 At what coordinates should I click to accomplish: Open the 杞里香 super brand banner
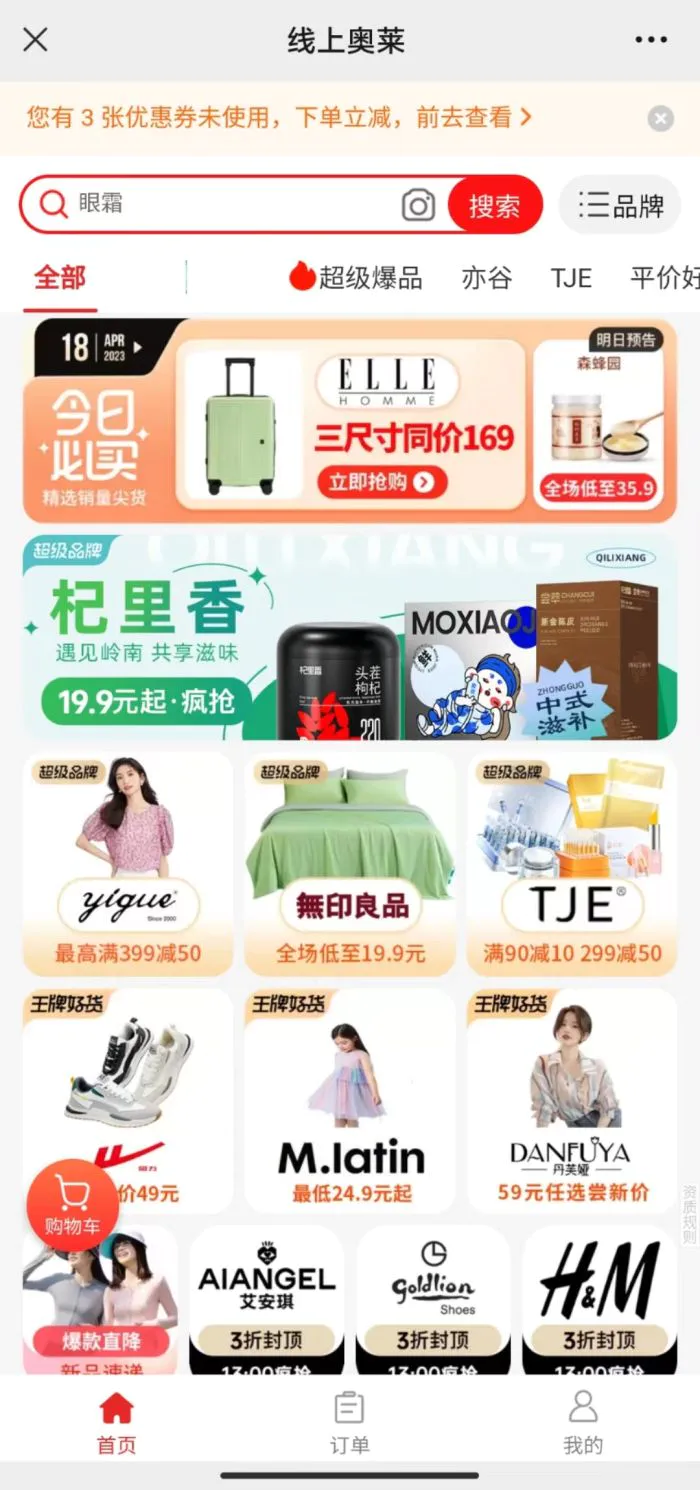click(350, 638)
